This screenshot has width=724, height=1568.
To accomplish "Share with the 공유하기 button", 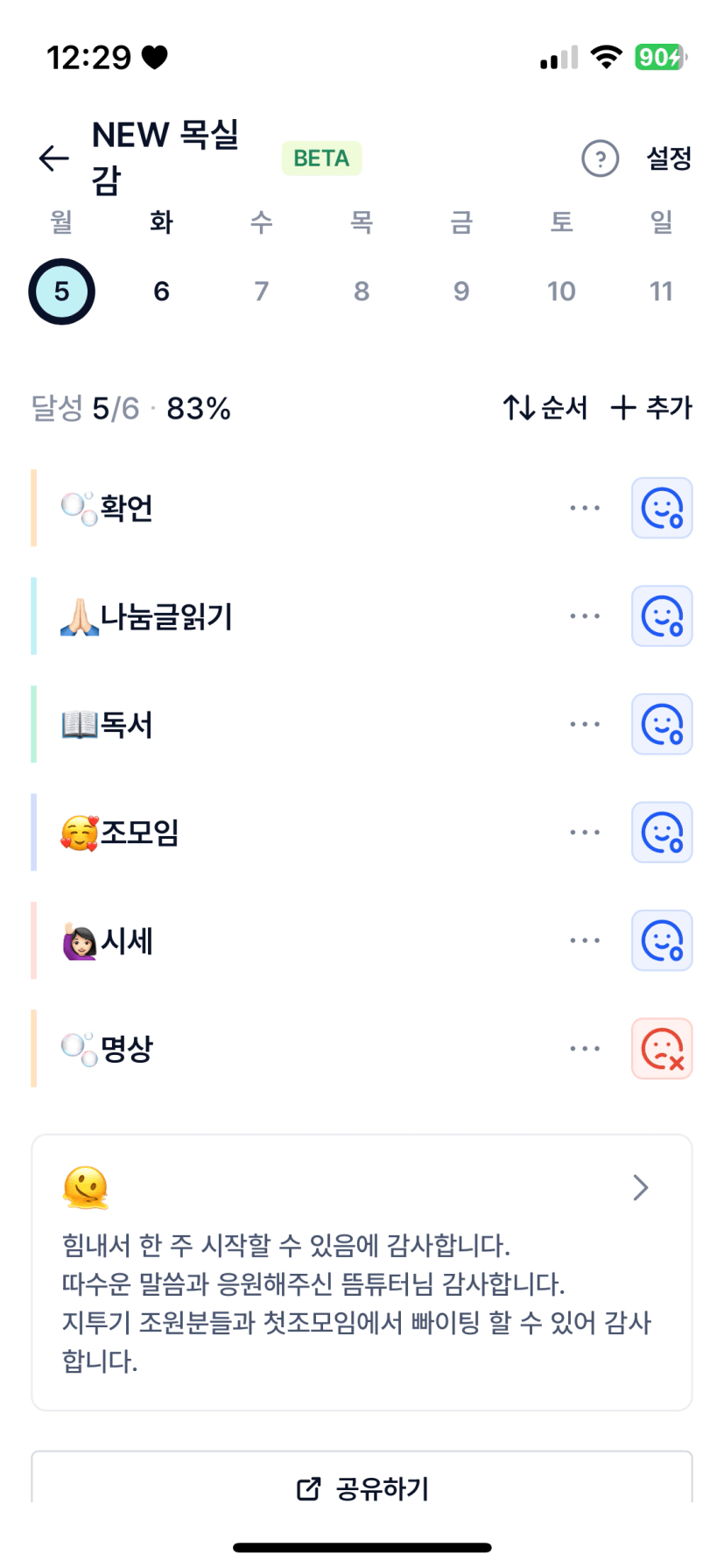I will [x=362, y=1487].
